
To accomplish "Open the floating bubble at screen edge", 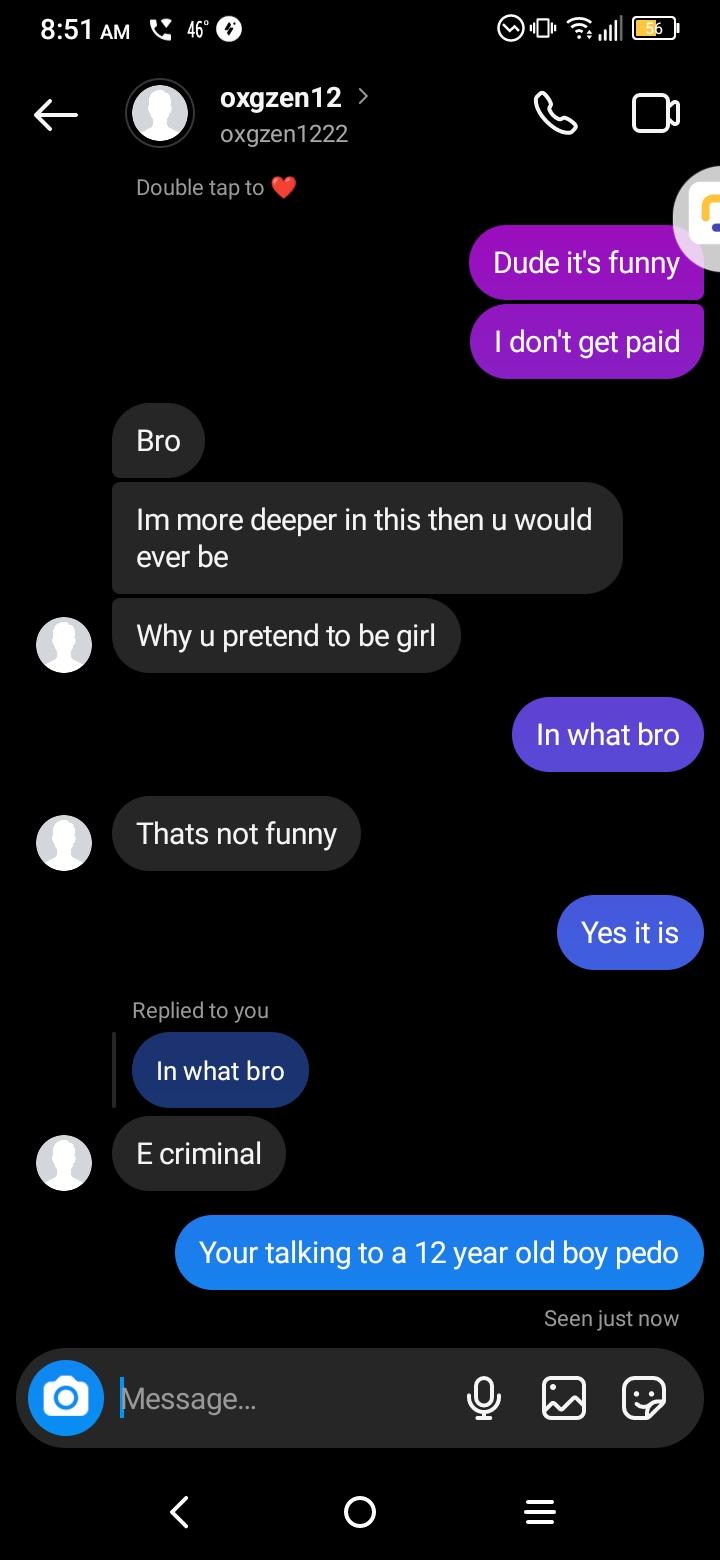I will tap(702, 216).
